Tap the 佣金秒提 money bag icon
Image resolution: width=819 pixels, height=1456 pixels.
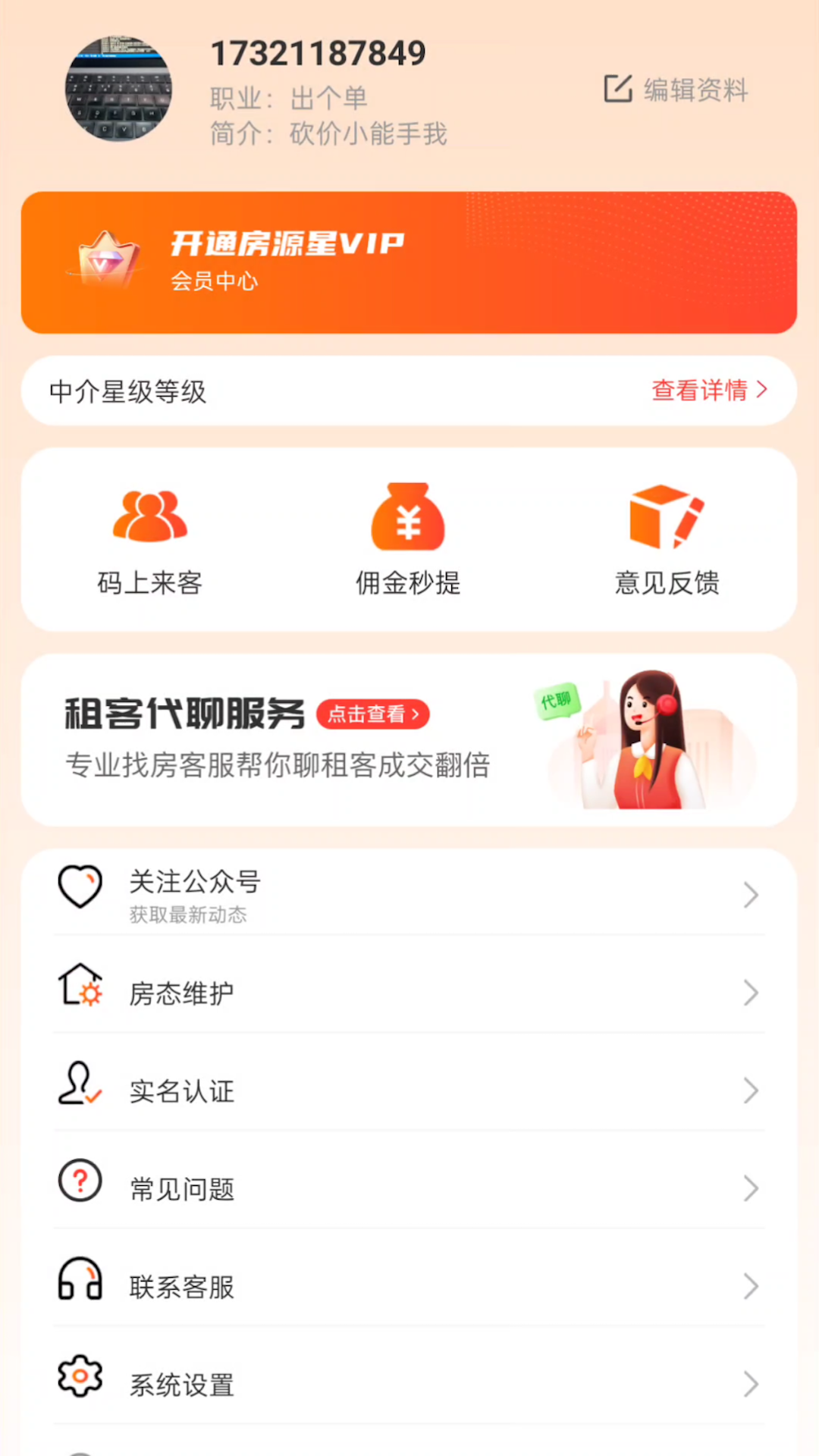(x=408, y=518)
